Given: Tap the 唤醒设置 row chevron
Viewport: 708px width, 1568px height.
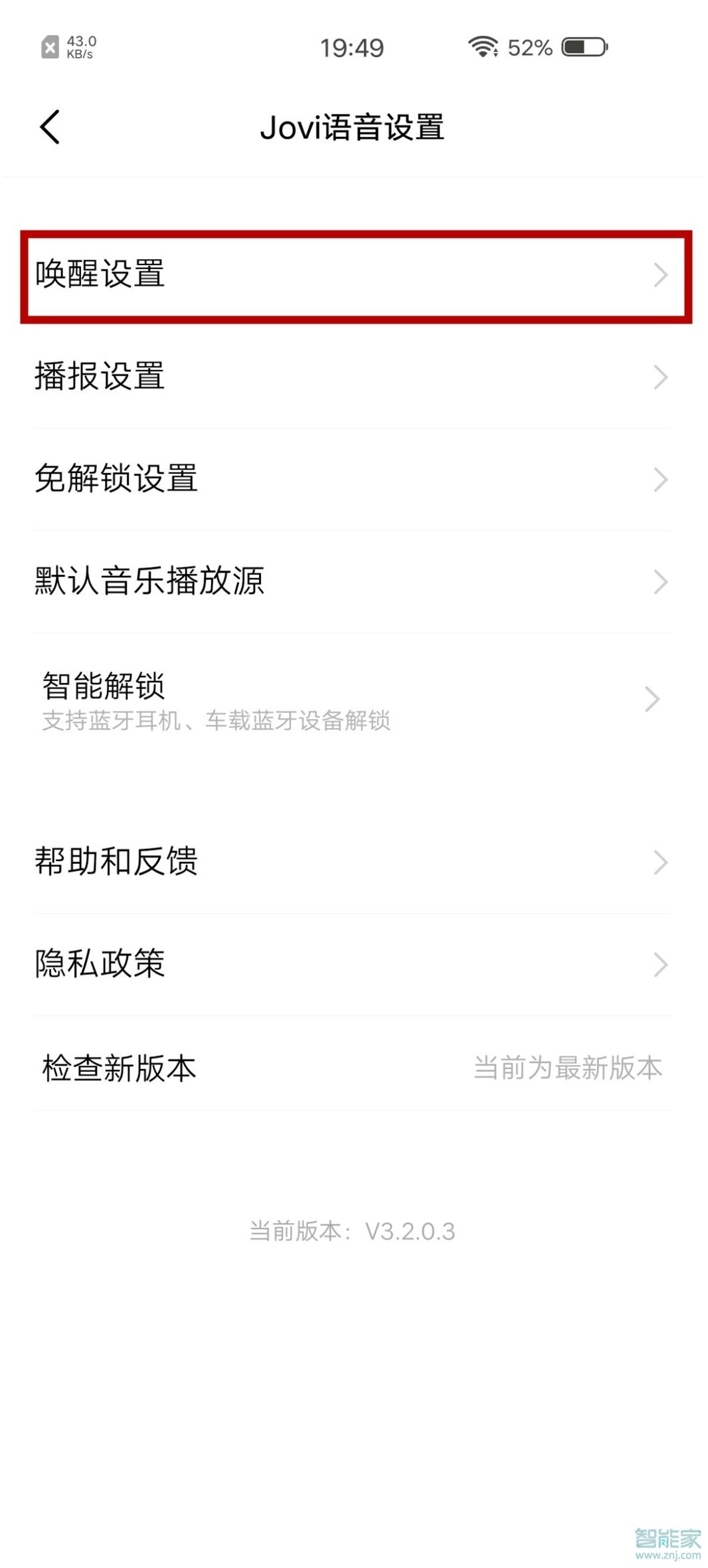Looking at the screenshot, I should pos(660,274).
